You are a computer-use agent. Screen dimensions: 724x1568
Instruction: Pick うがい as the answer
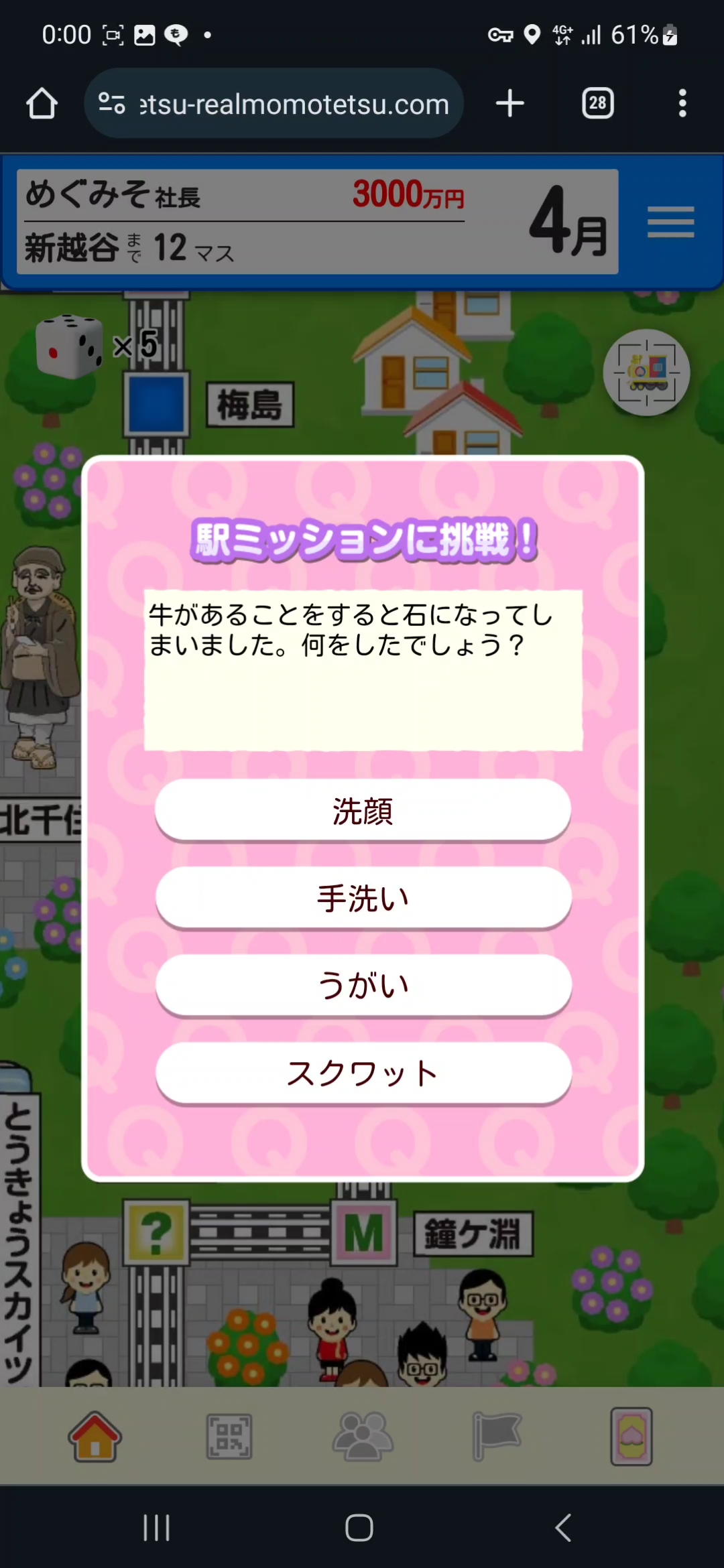363,985
